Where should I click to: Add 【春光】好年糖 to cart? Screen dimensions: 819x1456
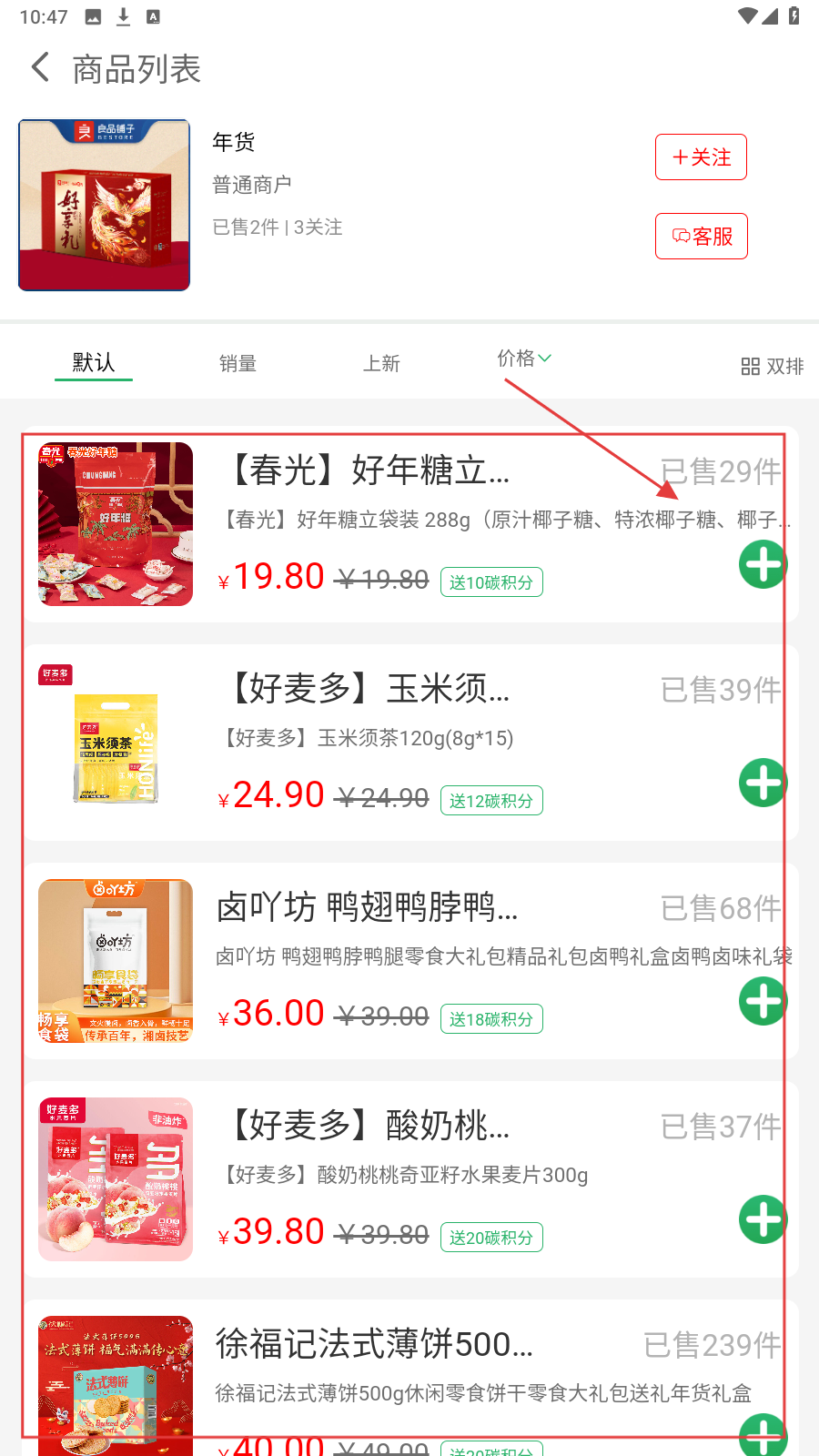click(763, 564)
